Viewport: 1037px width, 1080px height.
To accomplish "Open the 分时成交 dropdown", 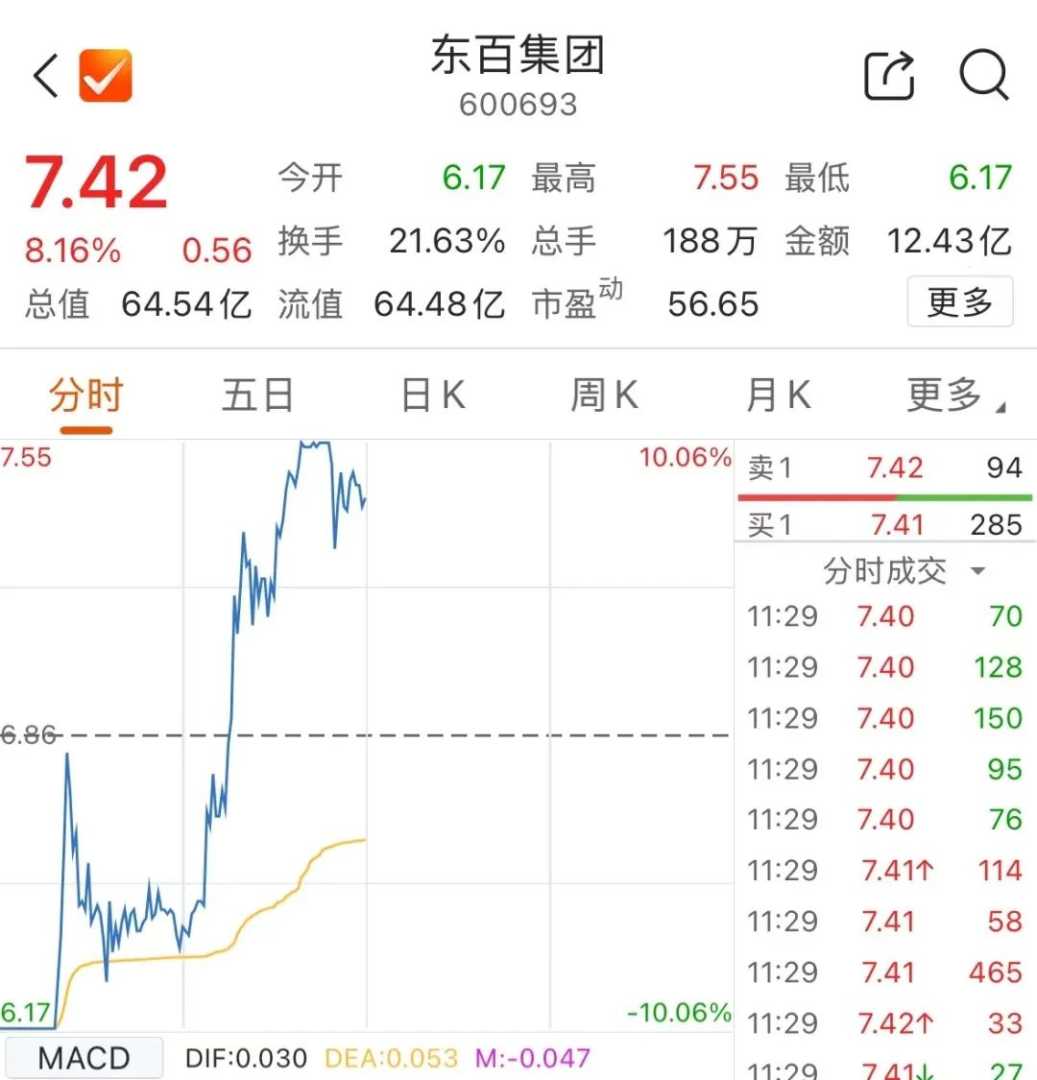I will coord(903,571).
